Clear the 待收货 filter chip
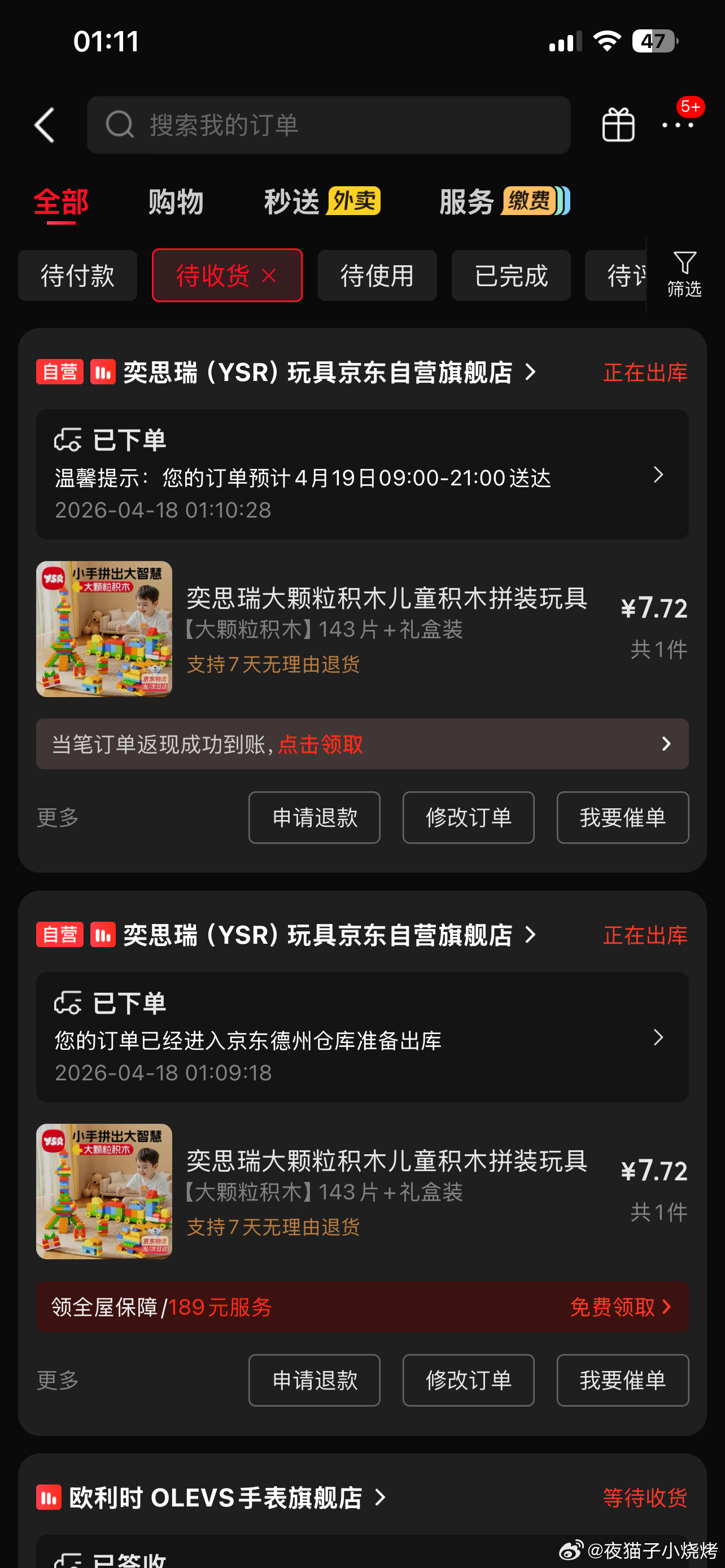 tap(268, 277)
